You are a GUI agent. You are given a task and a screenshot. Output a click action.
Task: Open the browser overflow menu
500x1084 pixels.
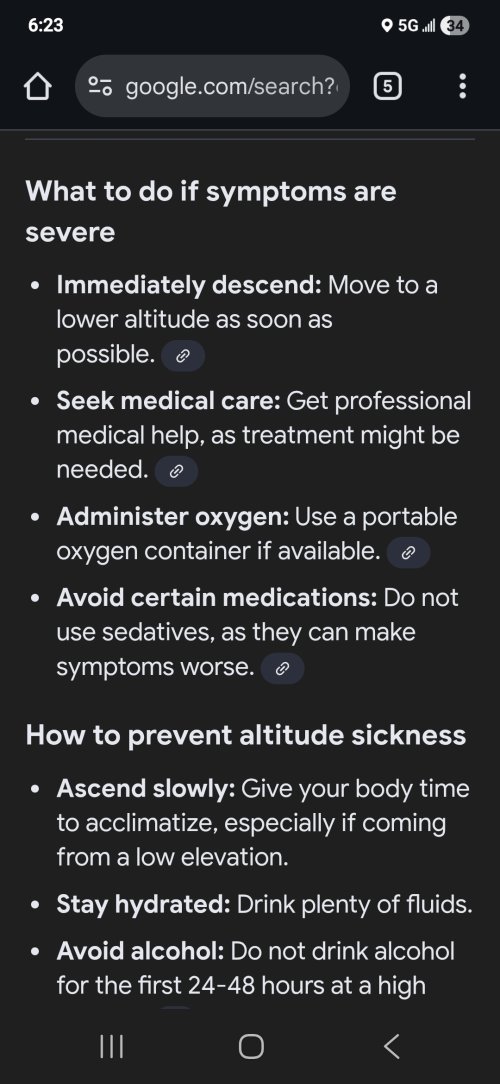point(463,86)
